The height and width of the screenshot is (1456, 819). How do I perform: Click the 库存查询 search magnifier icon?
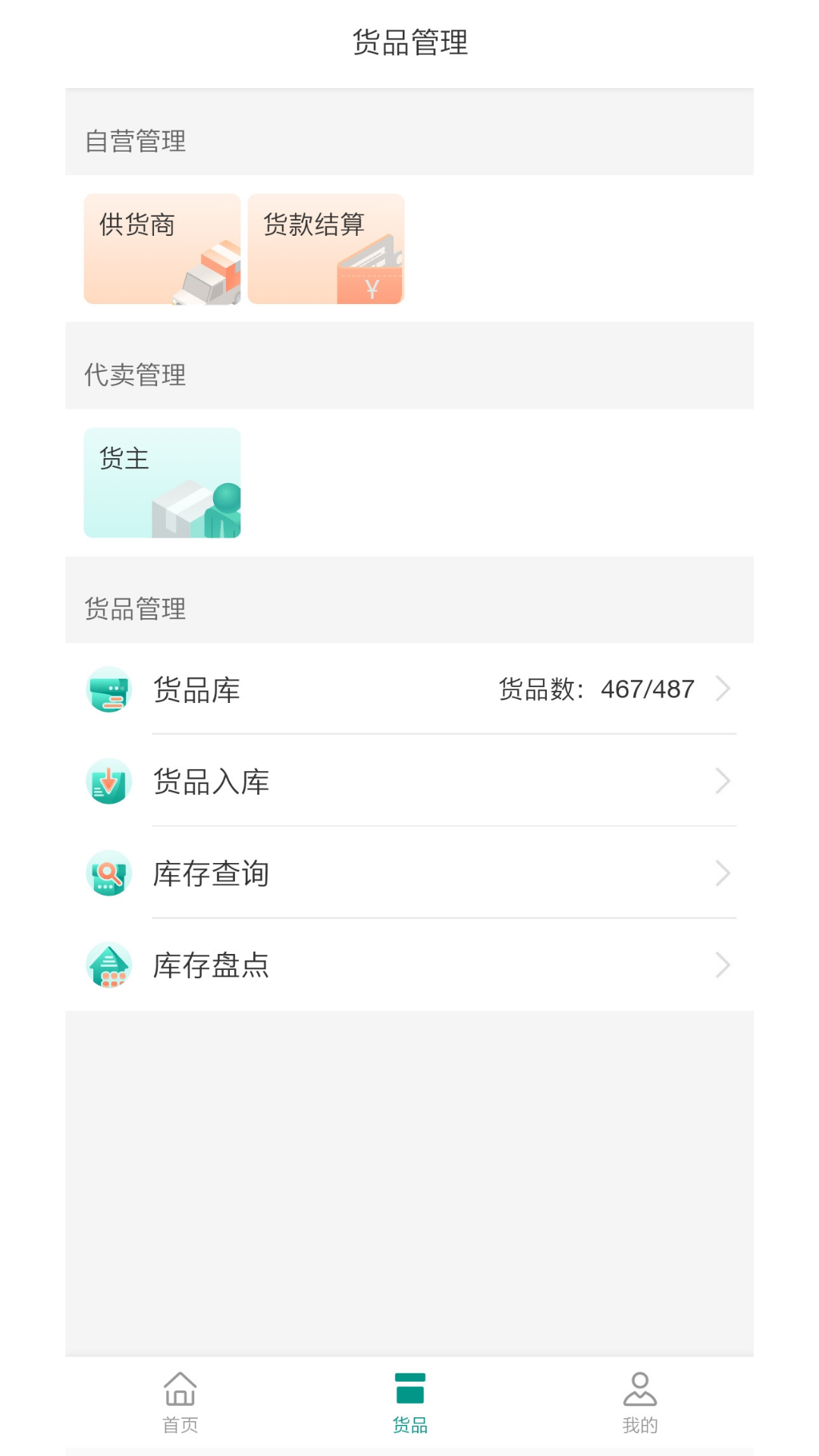[x=108, y=873]
